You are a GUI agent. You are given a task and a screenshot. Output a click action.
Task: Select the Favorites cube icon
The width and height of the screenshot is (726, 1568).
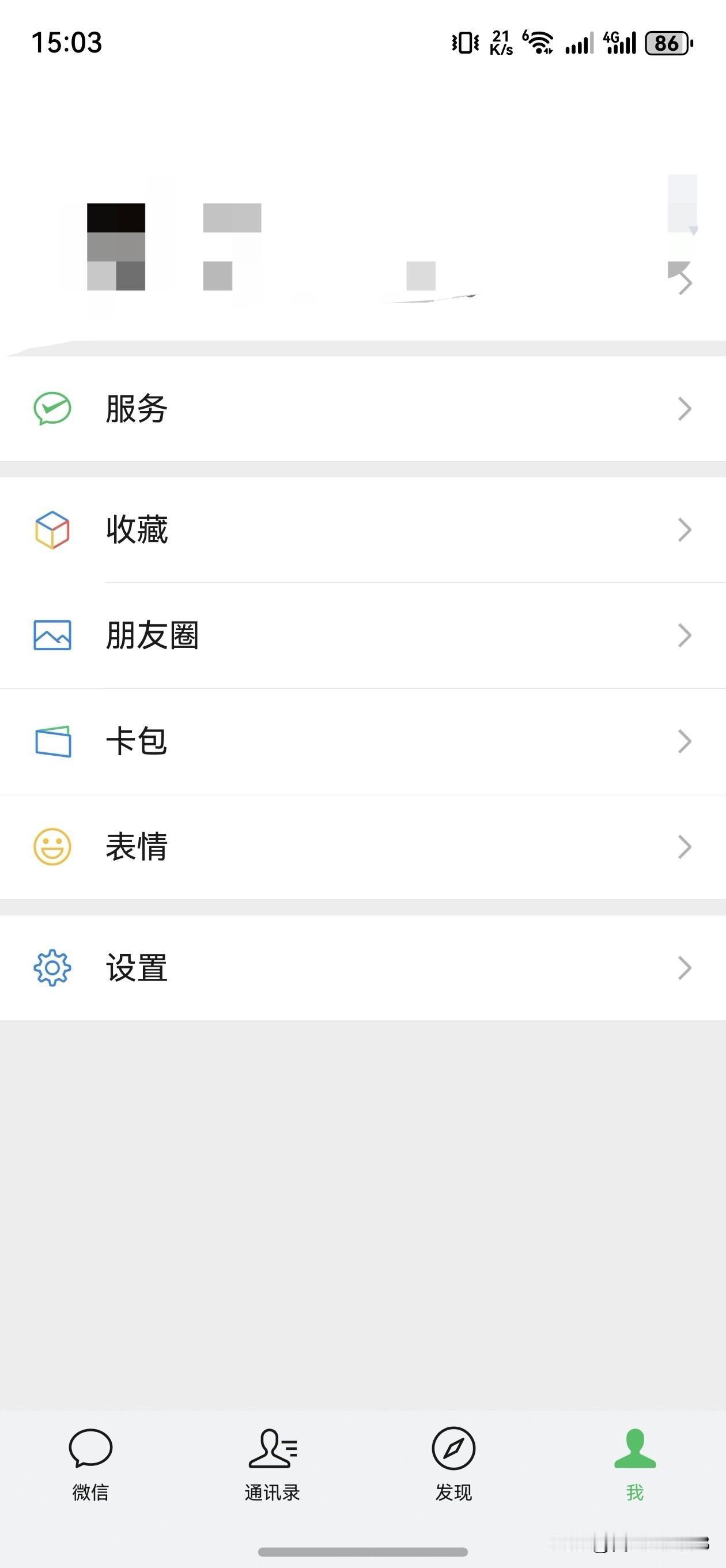click(52, 529)
